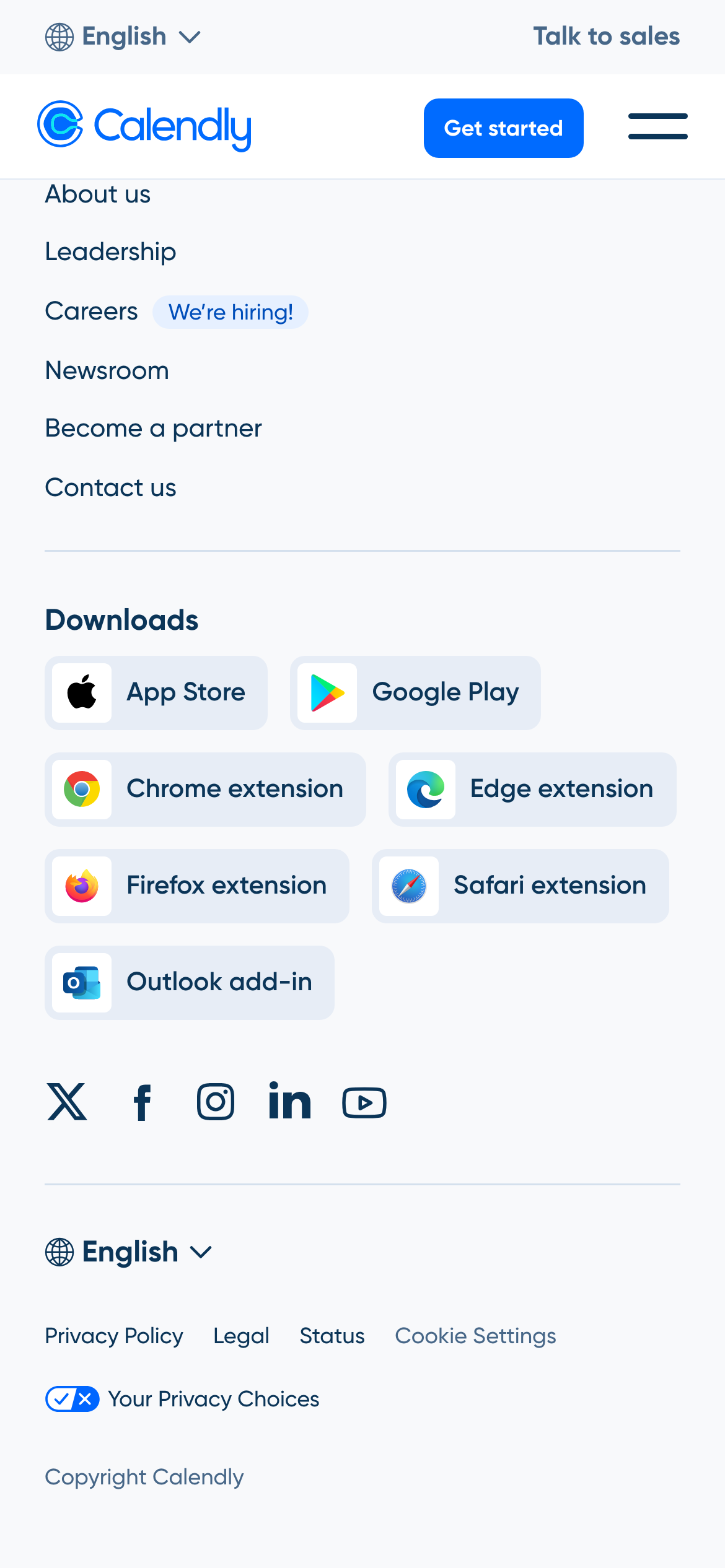Open Calendly's YouTube channel
Viewport: 725px width, 1568px height.
364,1103
